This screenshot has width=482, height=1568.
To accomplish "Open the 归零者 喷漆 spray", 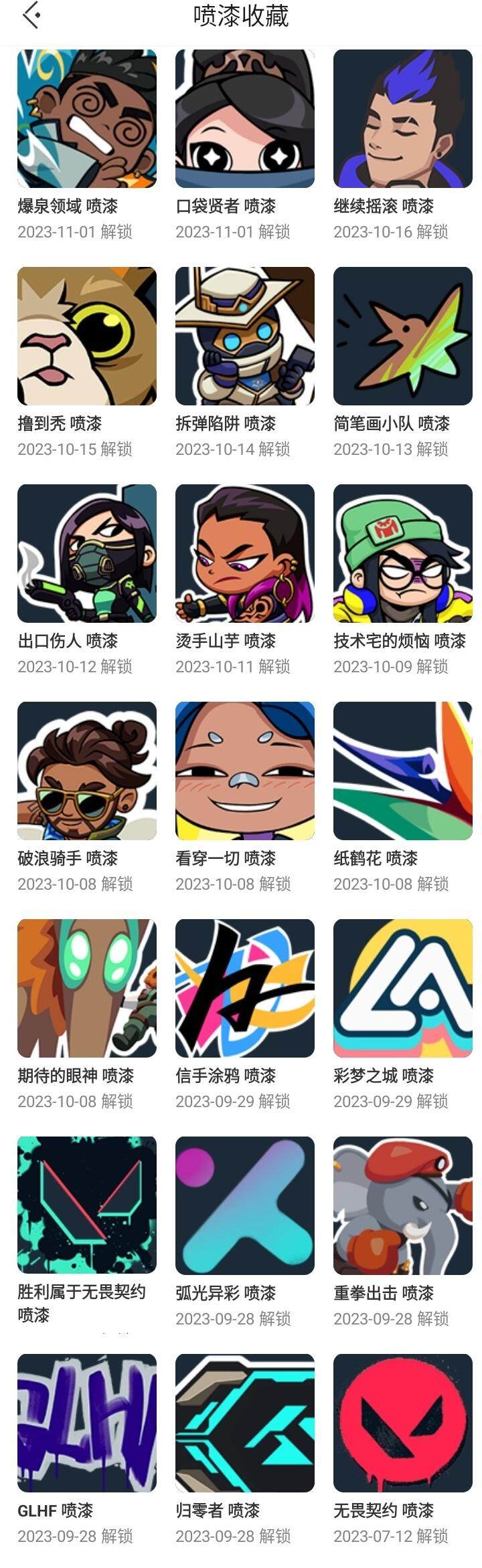I will (x=245, y=1424).
